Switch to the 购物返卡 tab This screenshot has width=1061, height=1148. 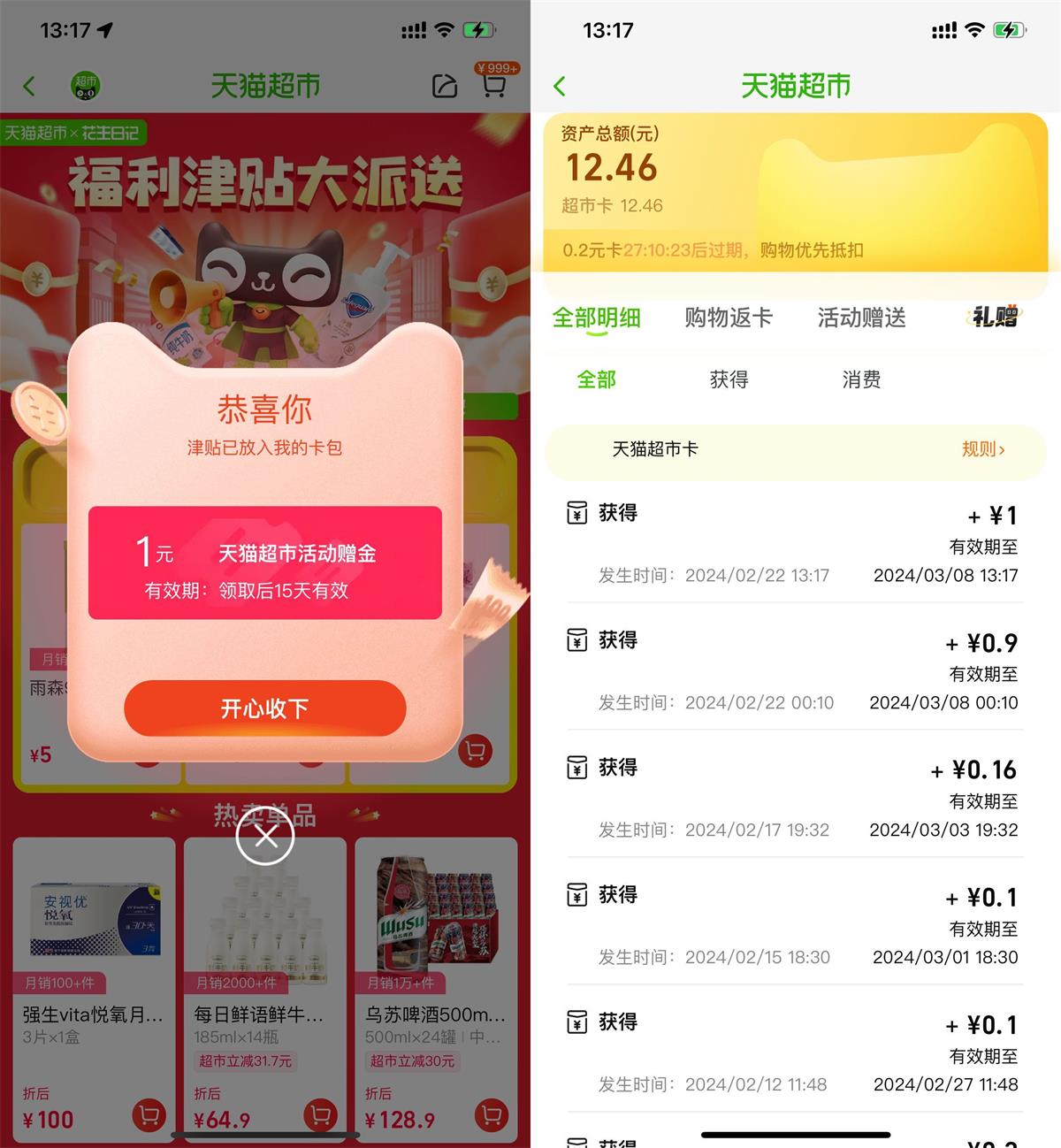click(729, 318)
